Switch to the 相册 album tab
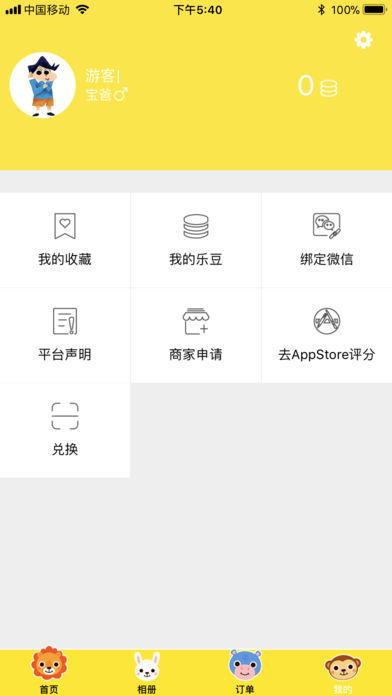Viewport: 392px width, 696px height. (x=147, y=672)
